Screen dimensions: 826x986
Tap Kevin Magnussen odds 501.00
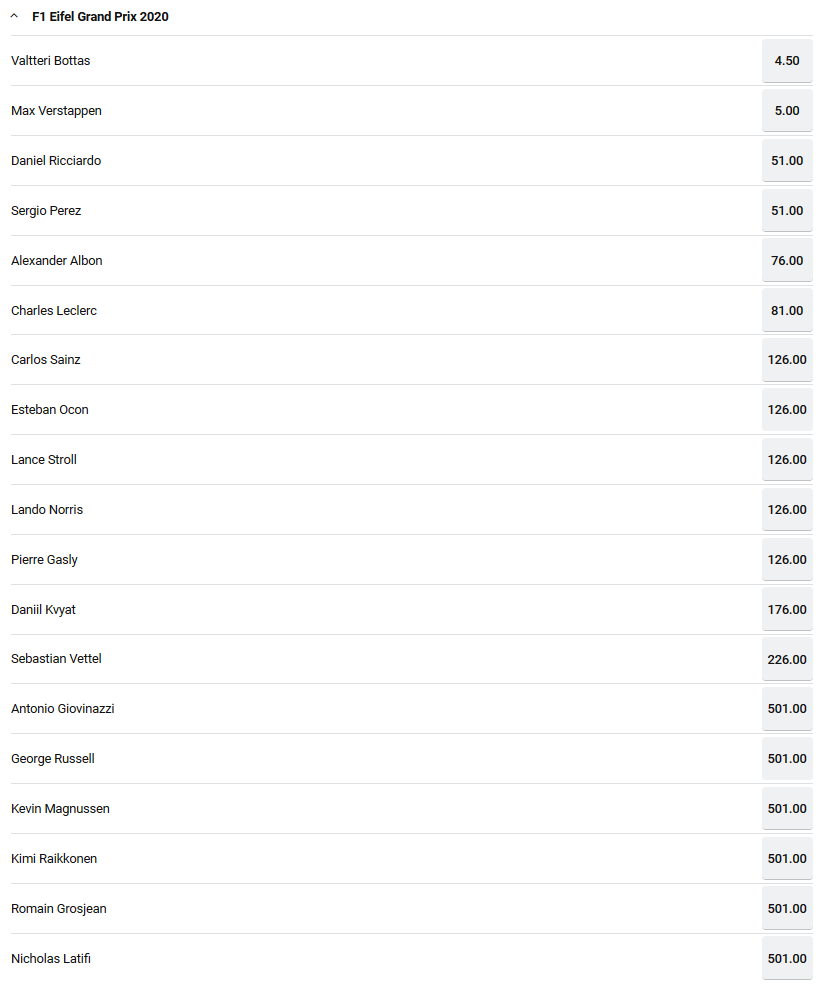coord(787,809)
